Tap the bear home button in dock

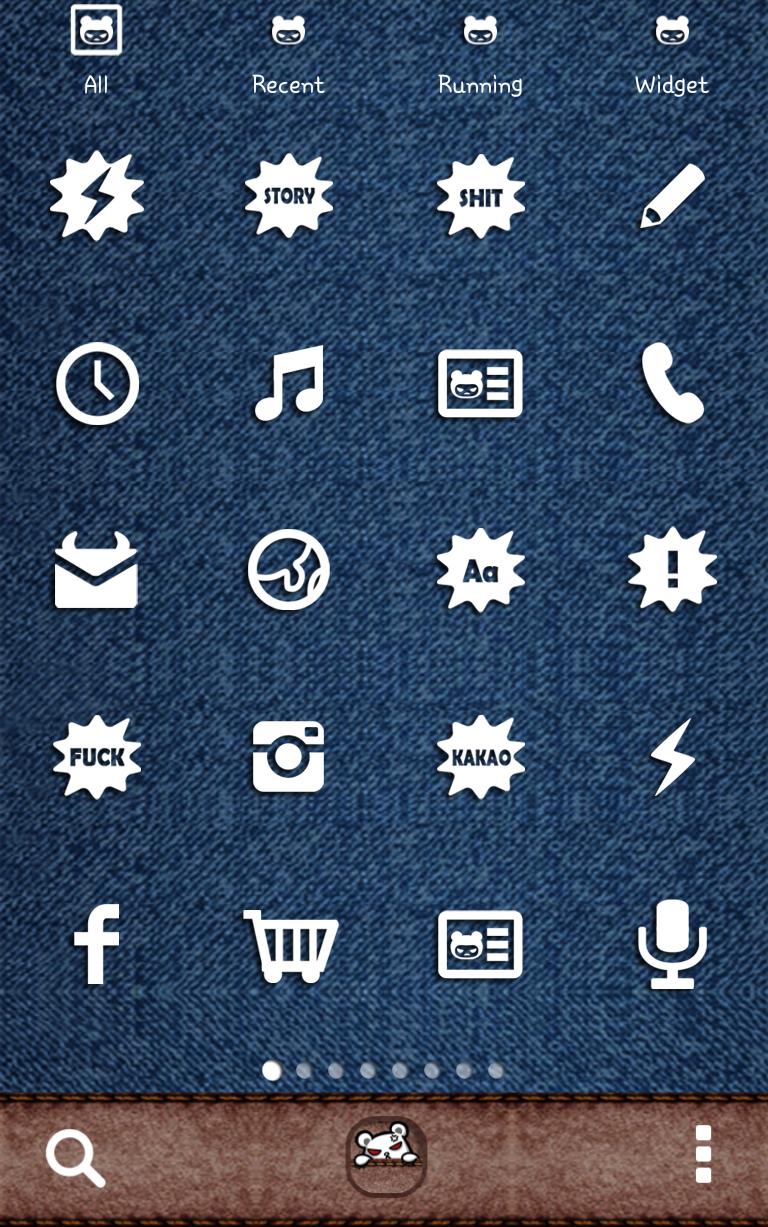pos(386,1155)
